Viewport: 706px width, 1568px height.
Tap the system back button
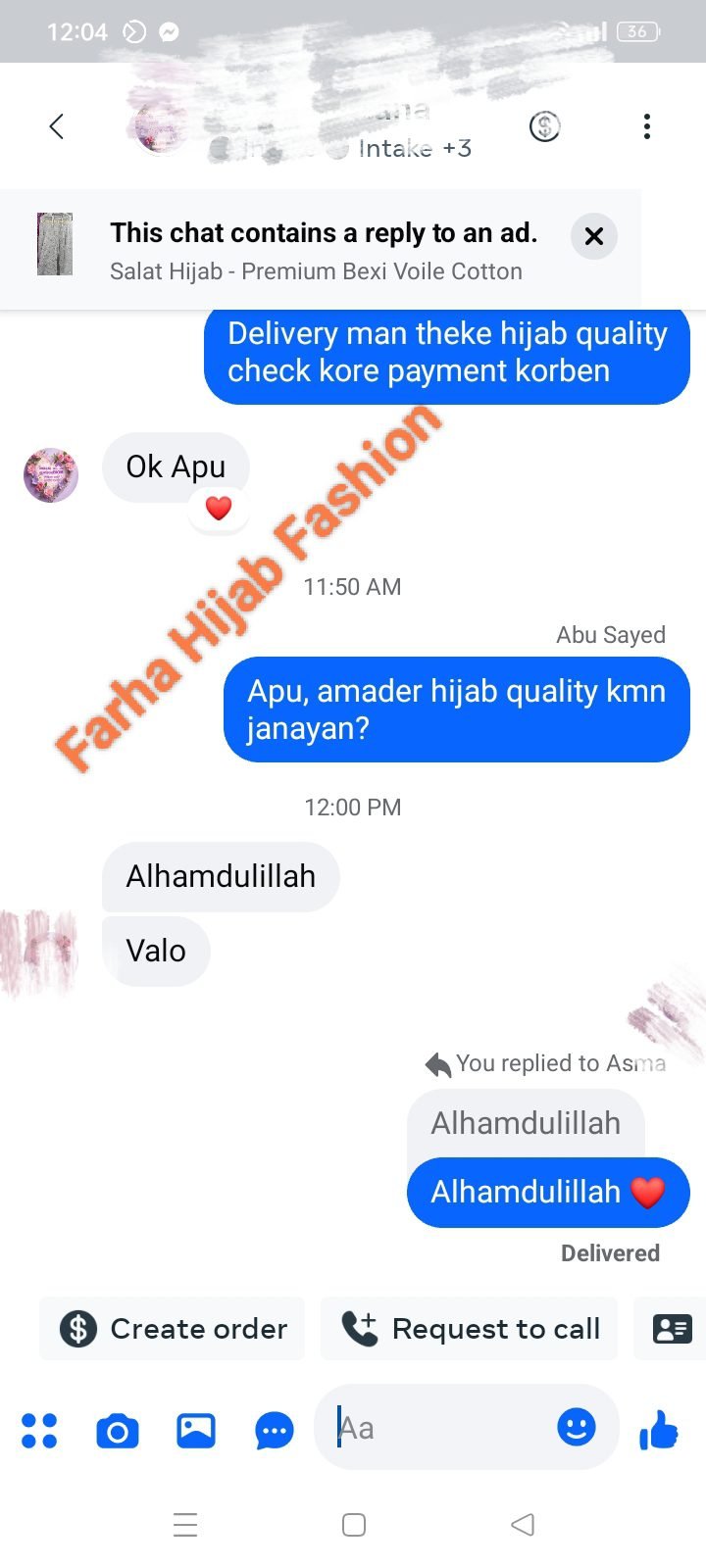tap(523, 1525)
